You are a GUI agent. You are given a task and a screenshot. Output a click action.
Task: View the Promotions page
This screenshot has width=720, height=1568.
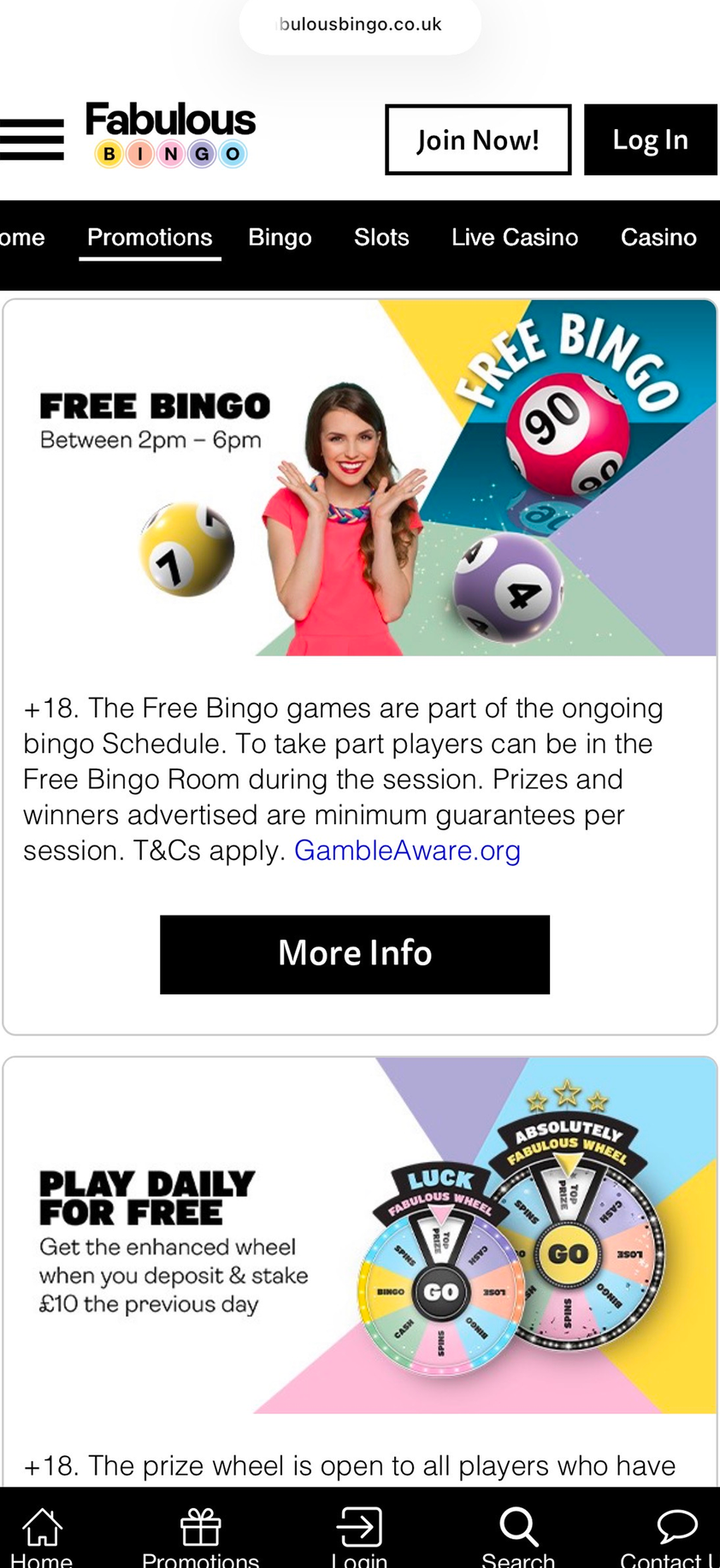(x=150, y=238)
